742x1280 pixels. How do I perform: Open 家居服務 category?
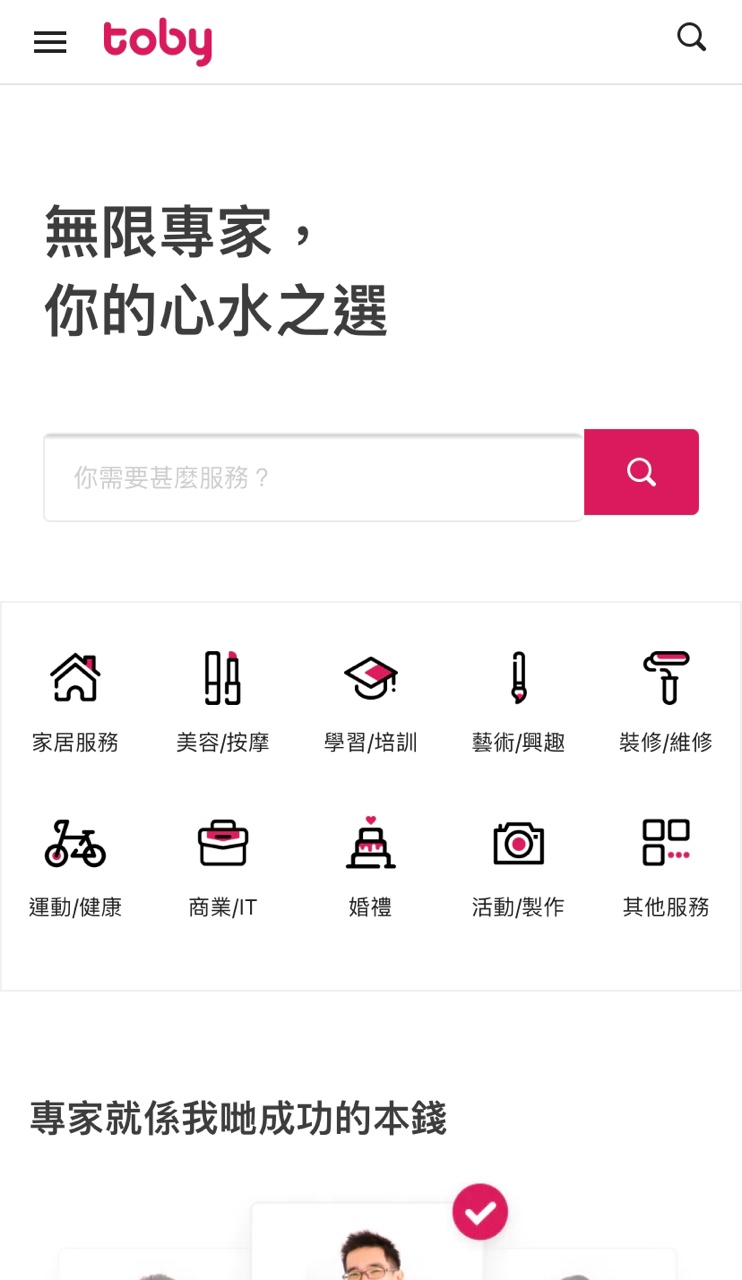tap(75, 700)
